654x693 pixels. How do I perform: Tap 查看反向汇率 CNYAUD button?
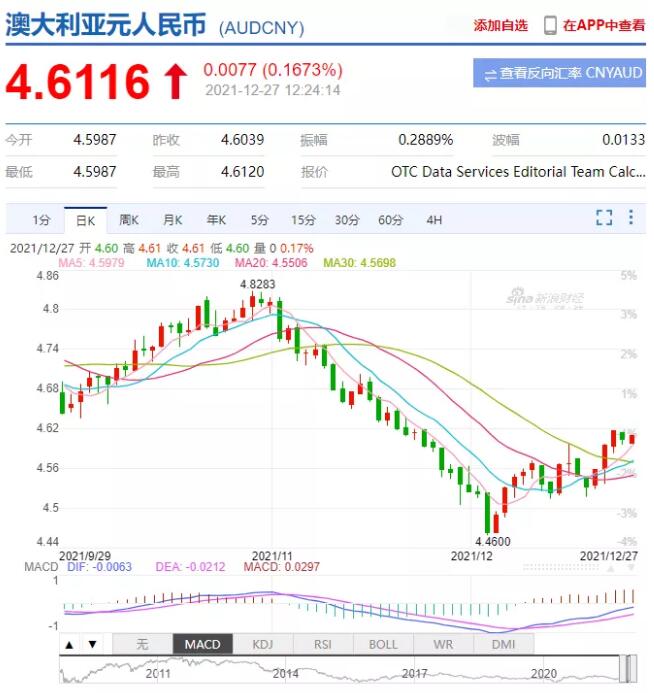[x=559, y=73]
